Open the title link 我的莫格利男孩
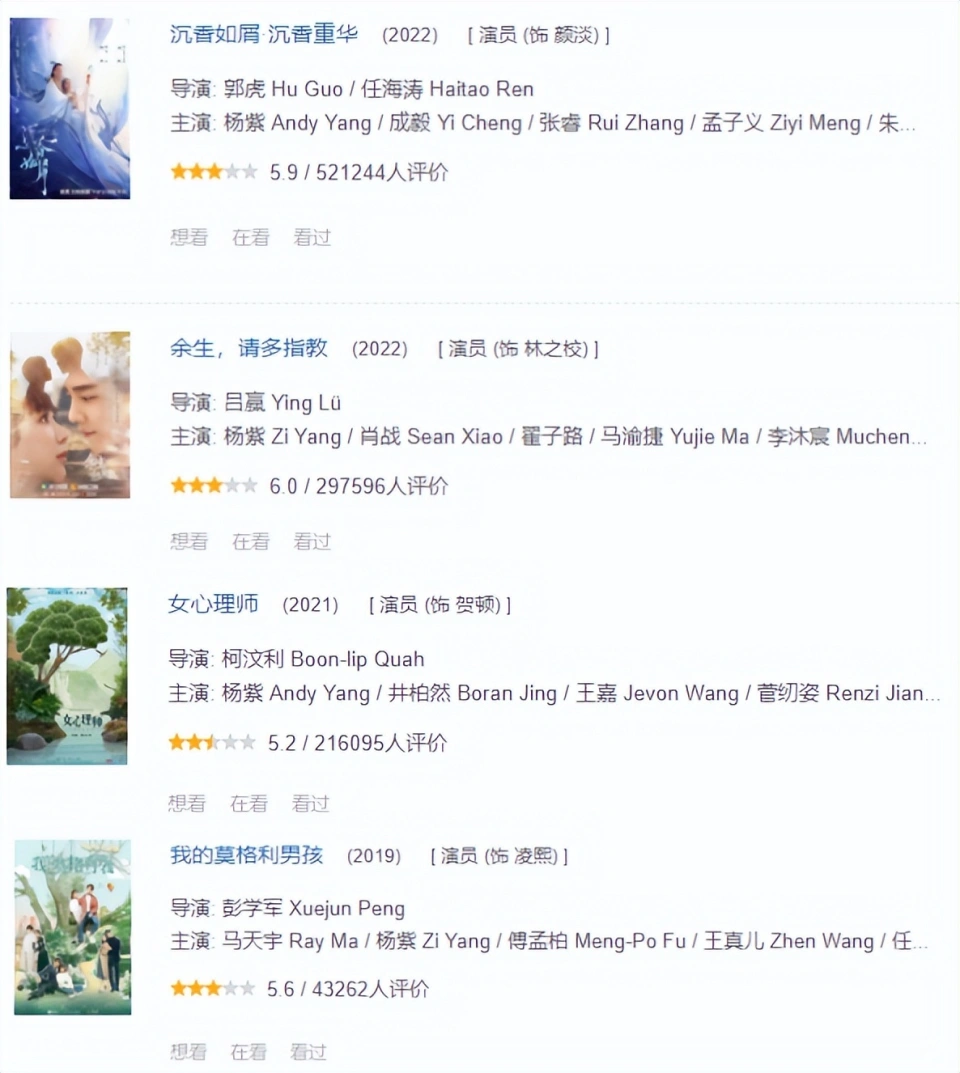This screenshot has height=1073, width=960. click(x=247, y=856)
